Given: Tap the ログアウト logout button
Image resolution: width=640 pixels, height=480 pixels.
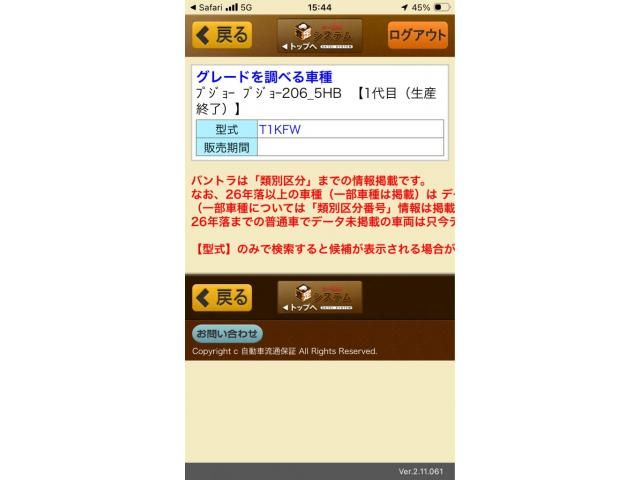Looking at the screenshot, I should (x=417, y=35).
